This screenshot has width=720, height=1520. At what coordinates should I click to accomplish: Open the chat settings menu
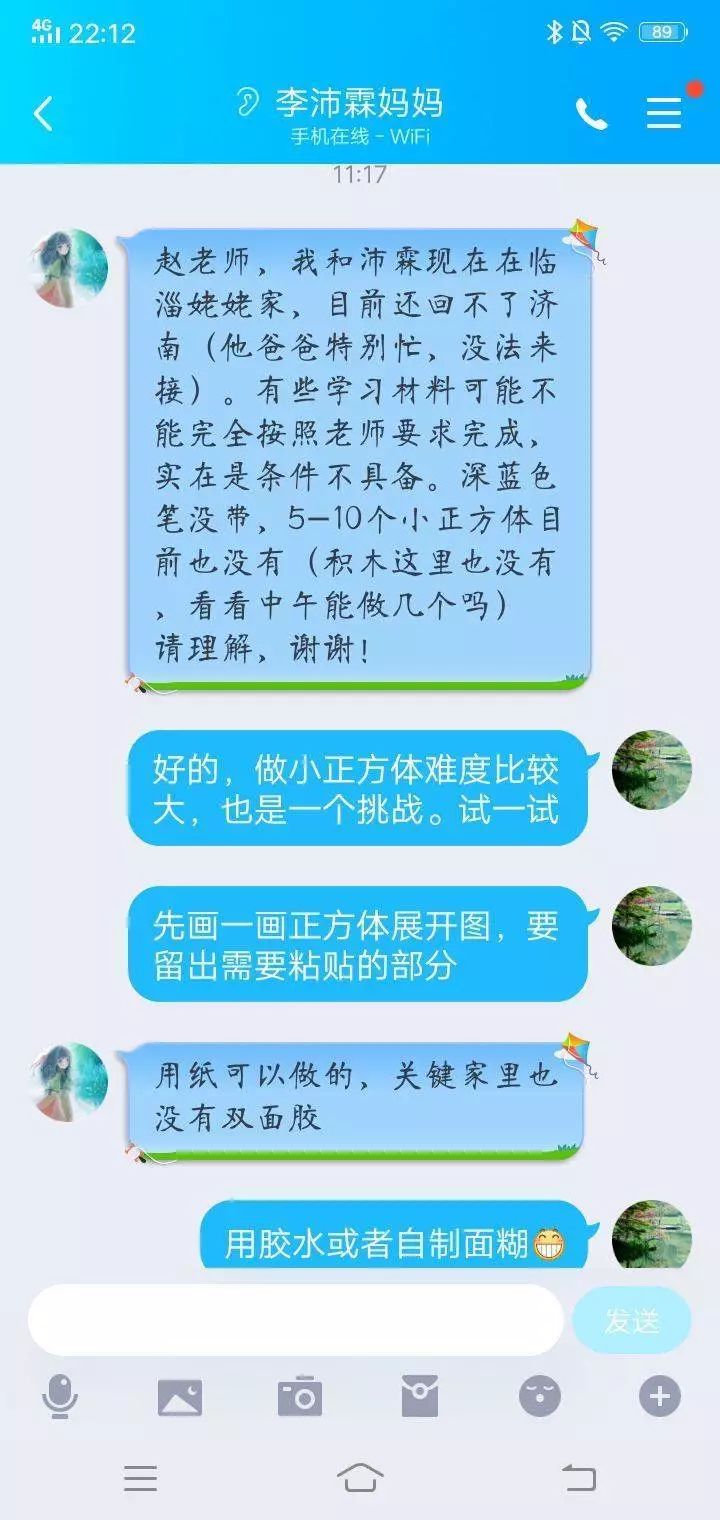(x=664, y=113)
